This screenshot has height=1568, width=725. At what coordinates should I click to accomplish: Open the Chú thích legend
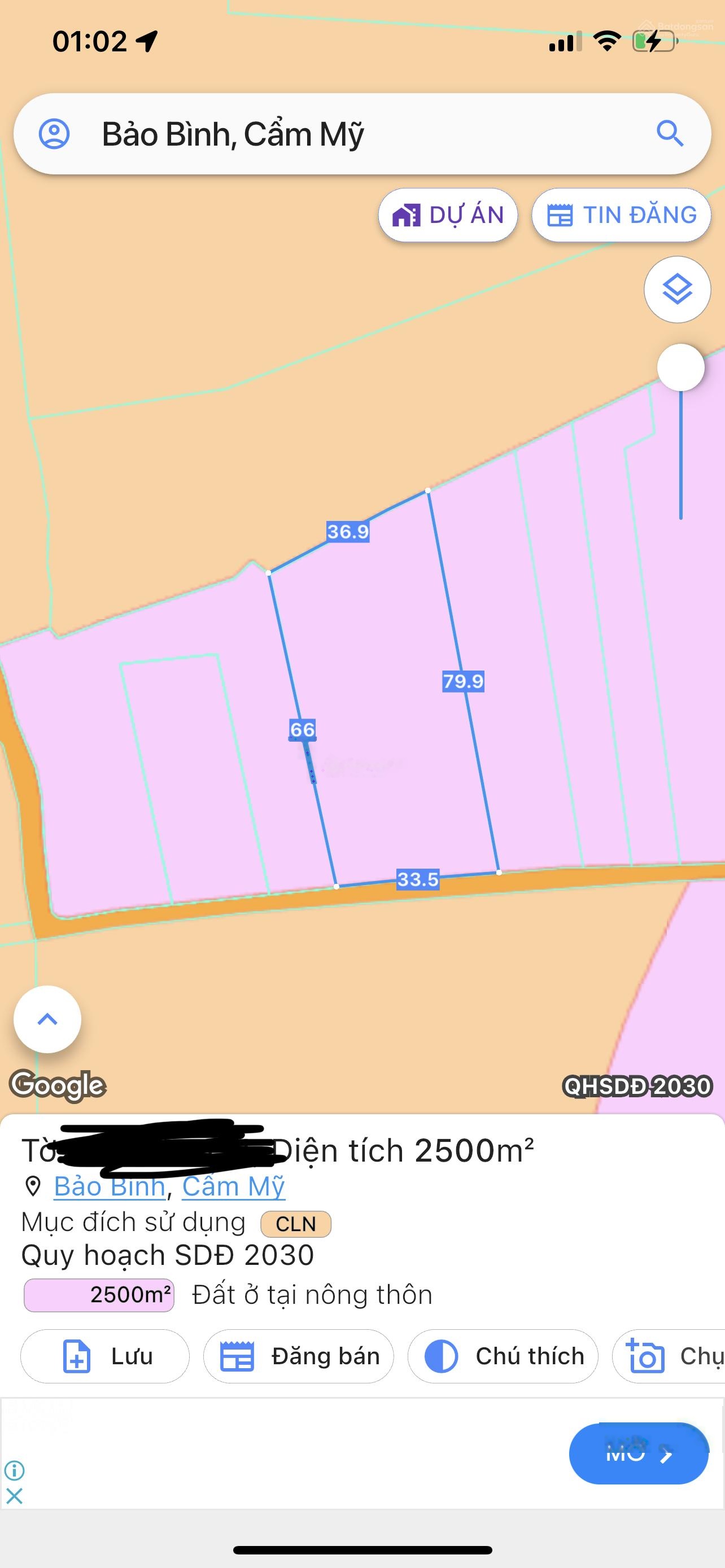click(502, 1356)
